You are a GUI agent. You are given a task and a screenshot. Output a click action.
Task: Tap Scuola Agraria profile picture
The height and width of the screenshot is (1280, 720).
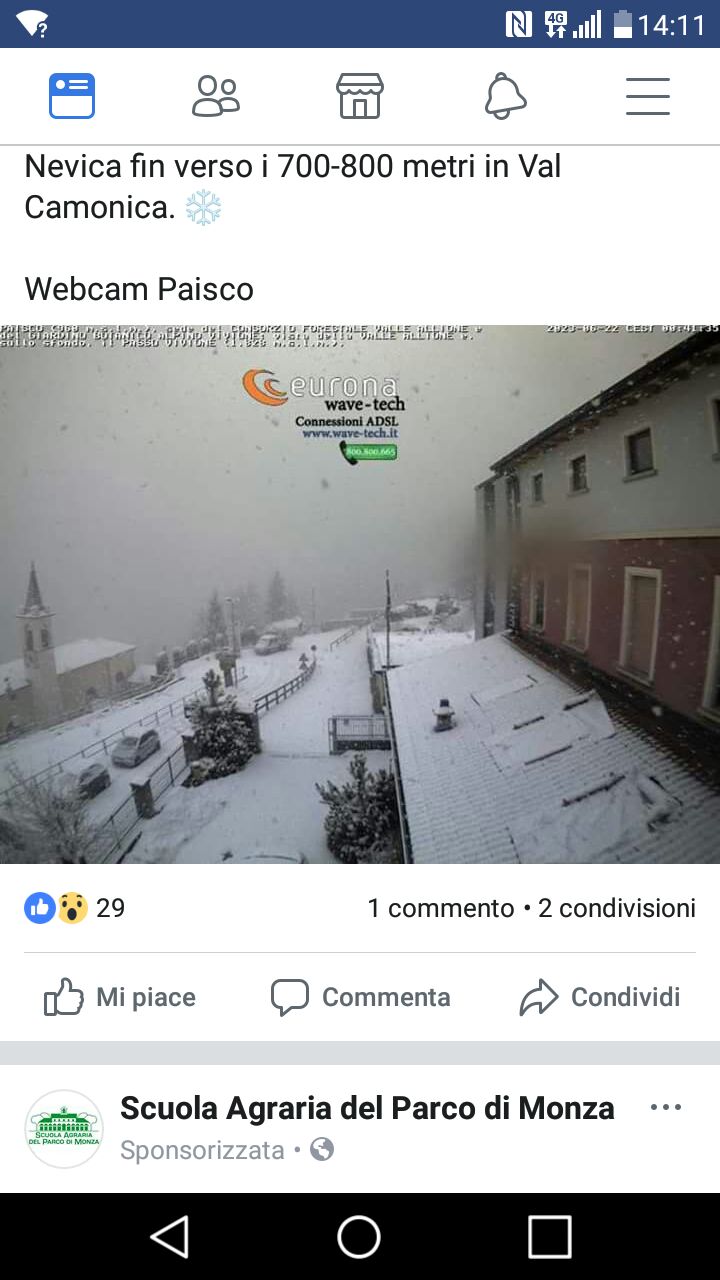(64, 1129)
